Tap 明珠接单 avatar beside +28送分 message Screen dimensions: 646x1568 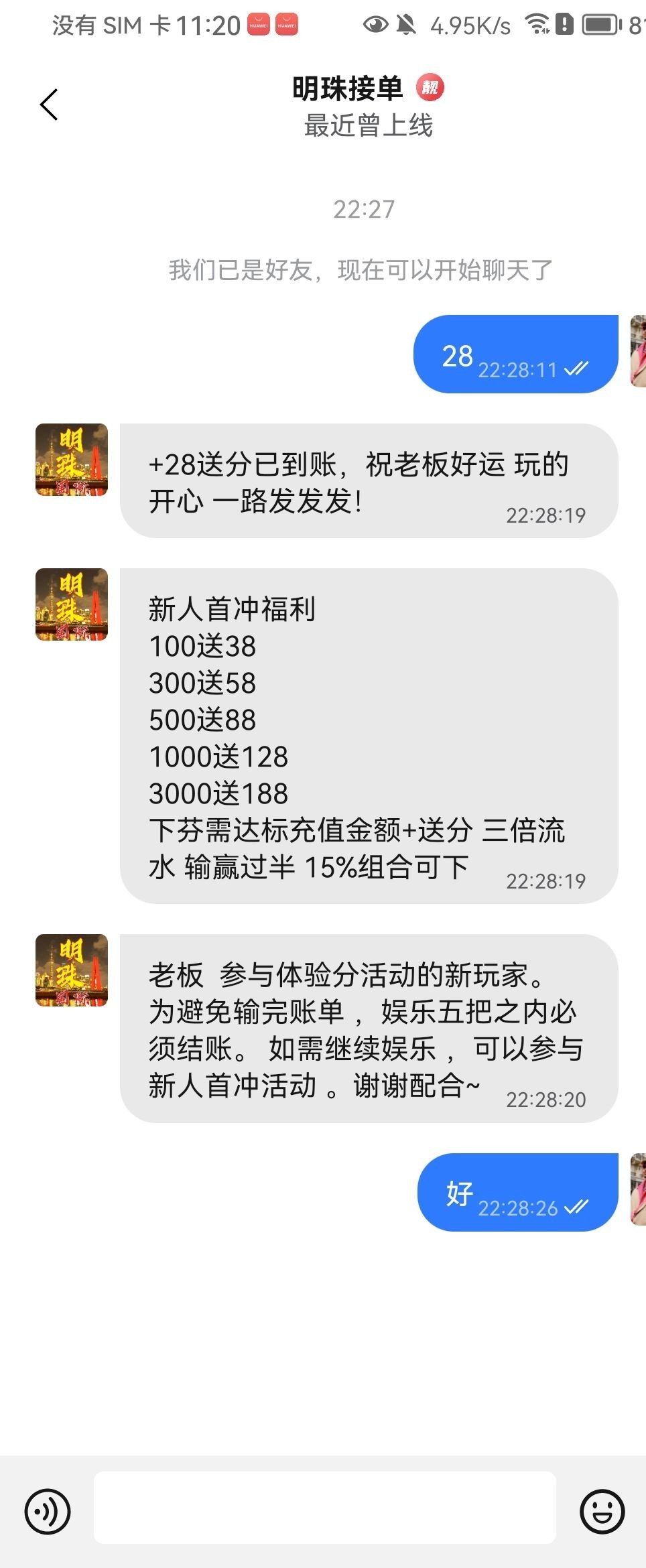[x=72, y=460]
